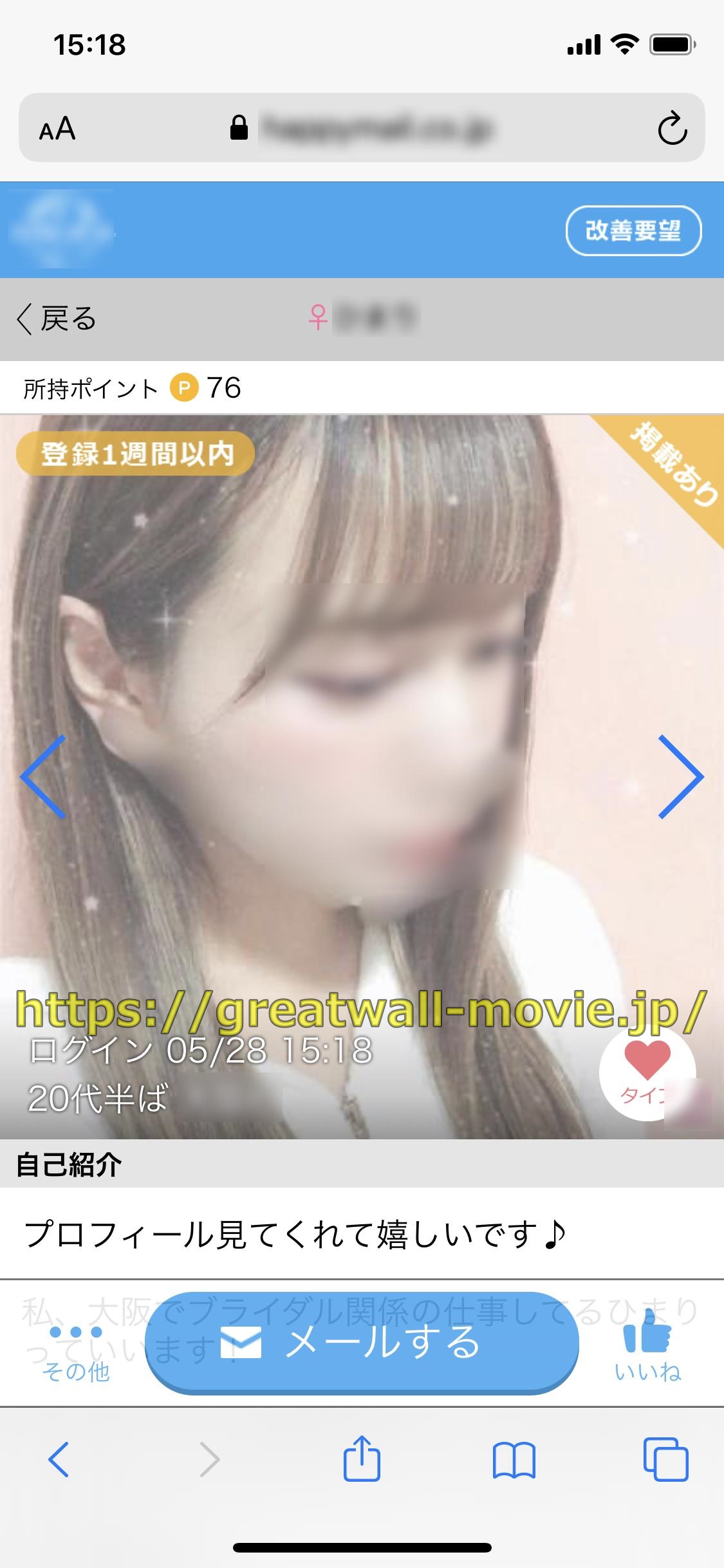Viewport: 724px width, 1568px height.
Task: Tap メールする to message this user
Action: 362,1342
